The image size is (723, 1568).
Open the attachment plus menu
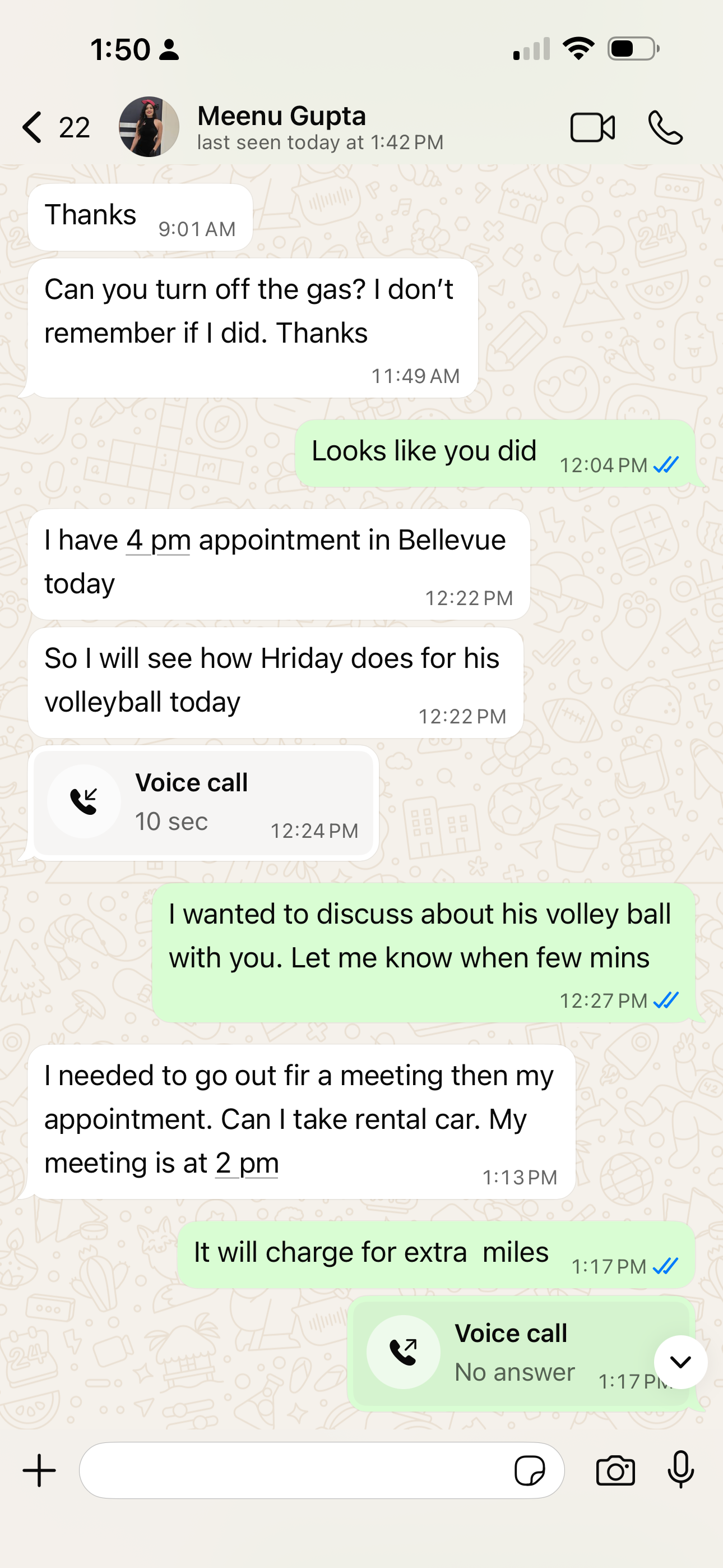[x=40, y=1470]
